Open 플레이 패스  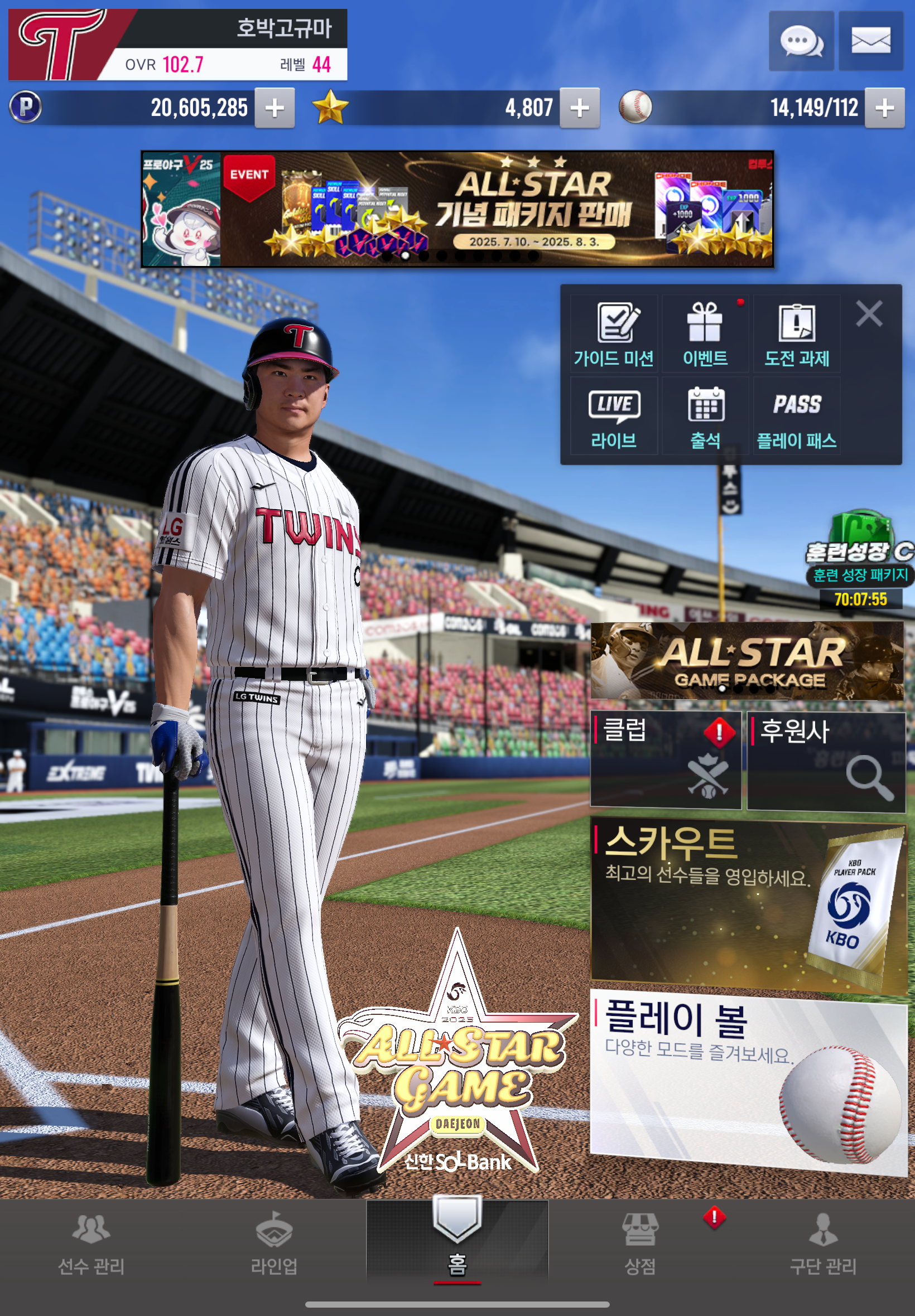click(796, 416)
